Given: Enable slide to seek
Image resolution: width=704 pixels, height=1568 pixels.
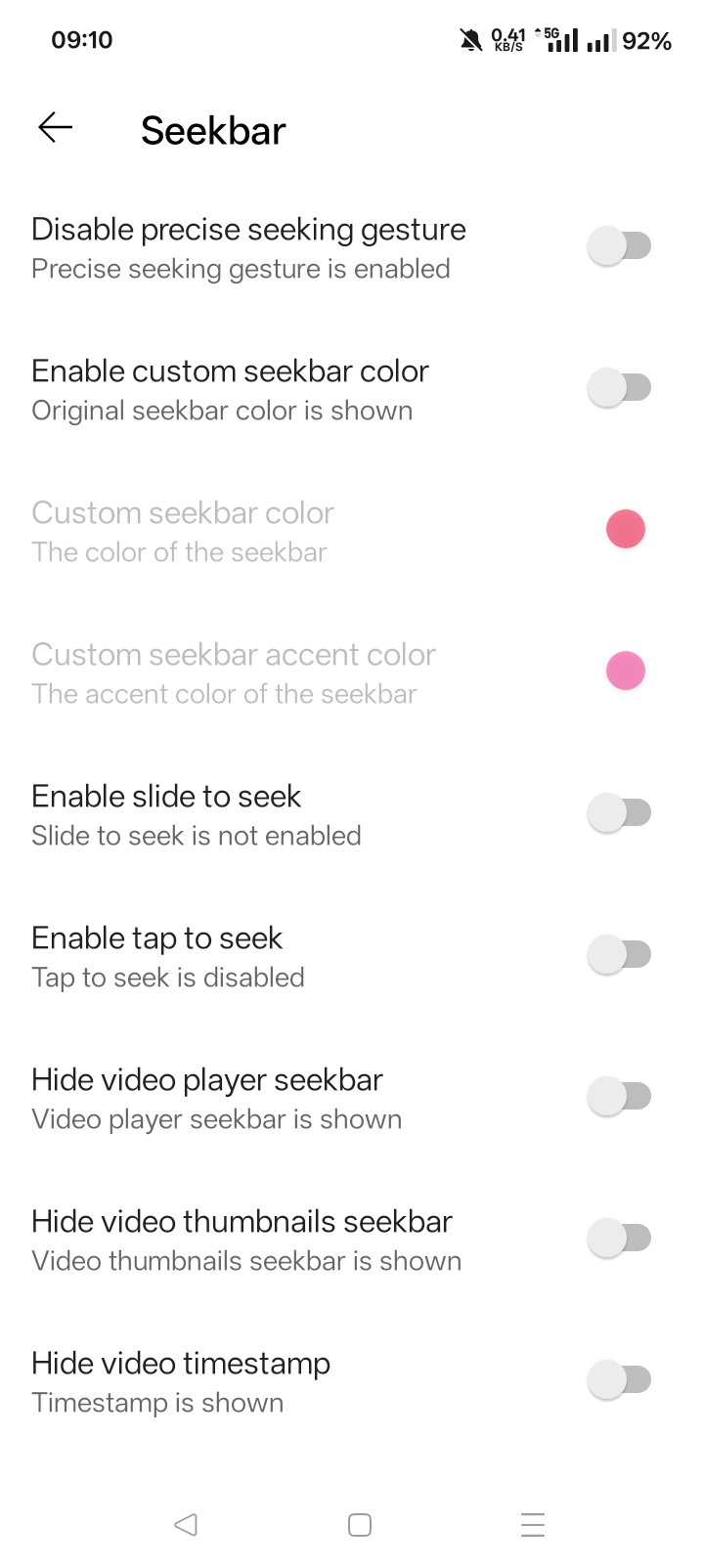Looking at the screenshot, I should click(620, 812).
